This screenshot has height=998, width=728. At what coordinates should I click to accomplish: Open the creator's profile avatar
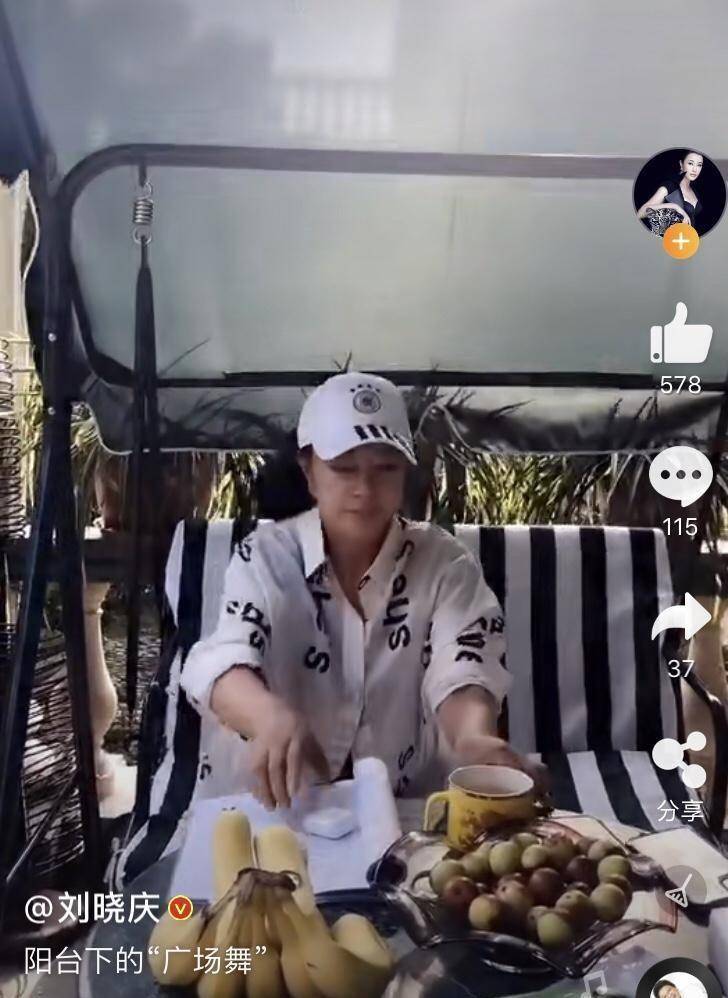pyautogui.click(x=679, y=191)
